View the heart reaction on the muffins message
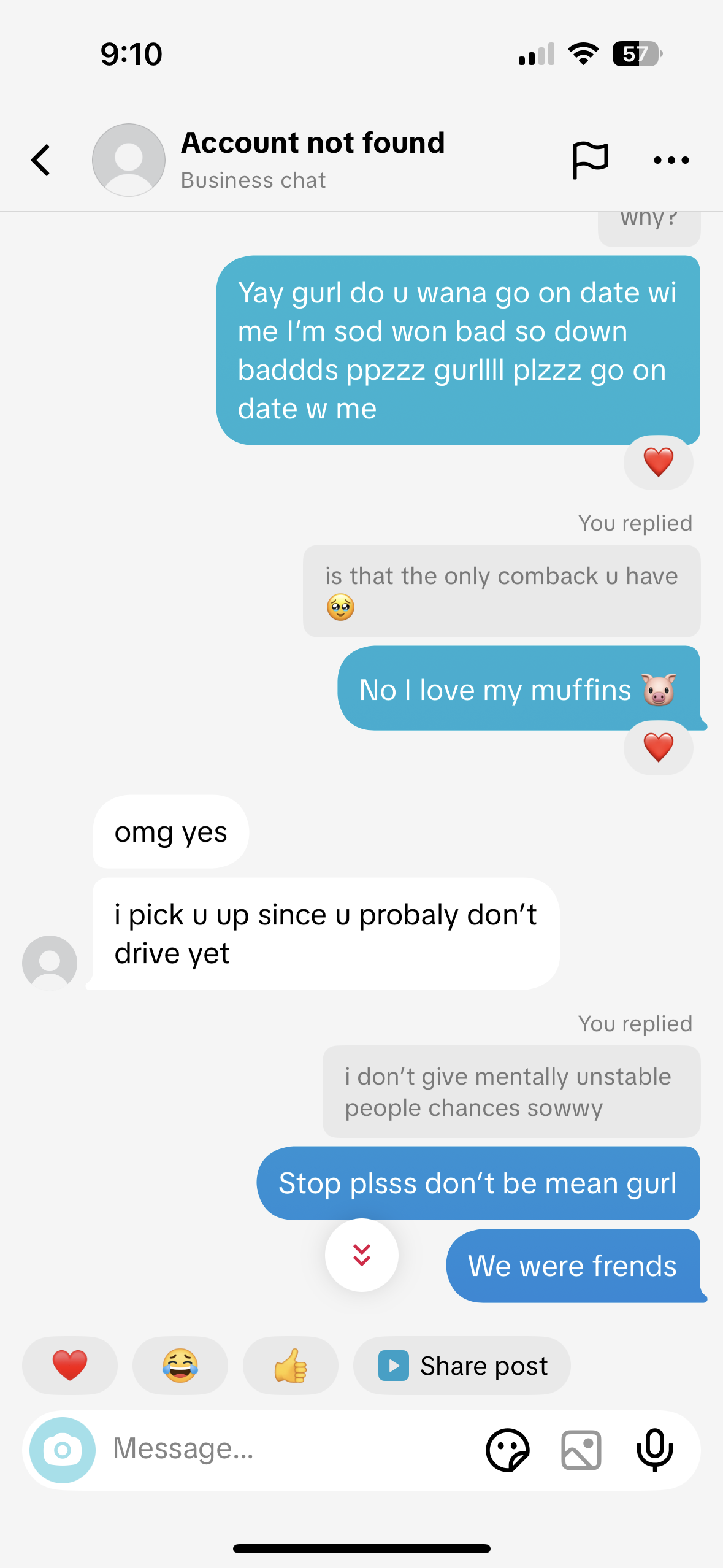 659,748
